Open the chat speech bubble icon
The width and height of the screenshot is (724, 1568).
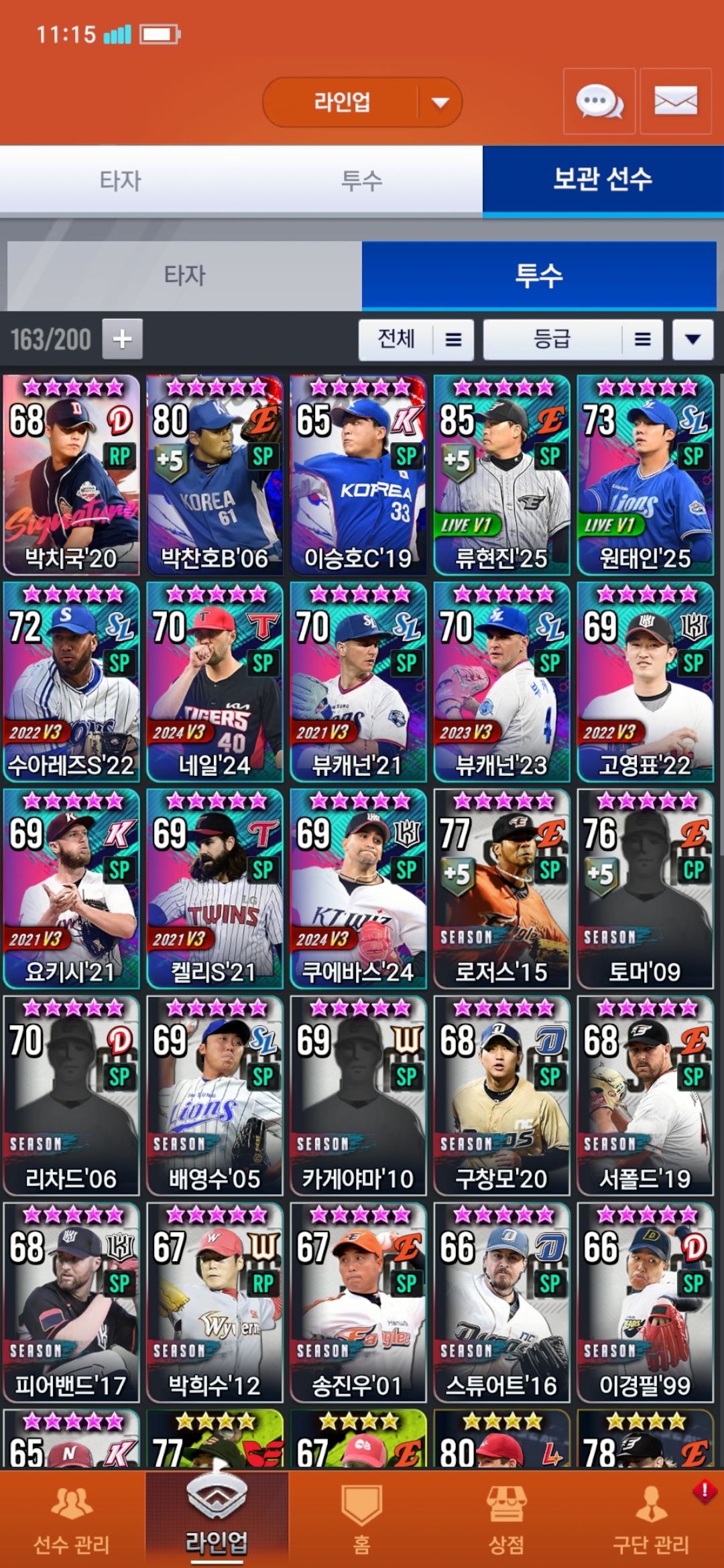pyautogui.click(x=599, y=102)
